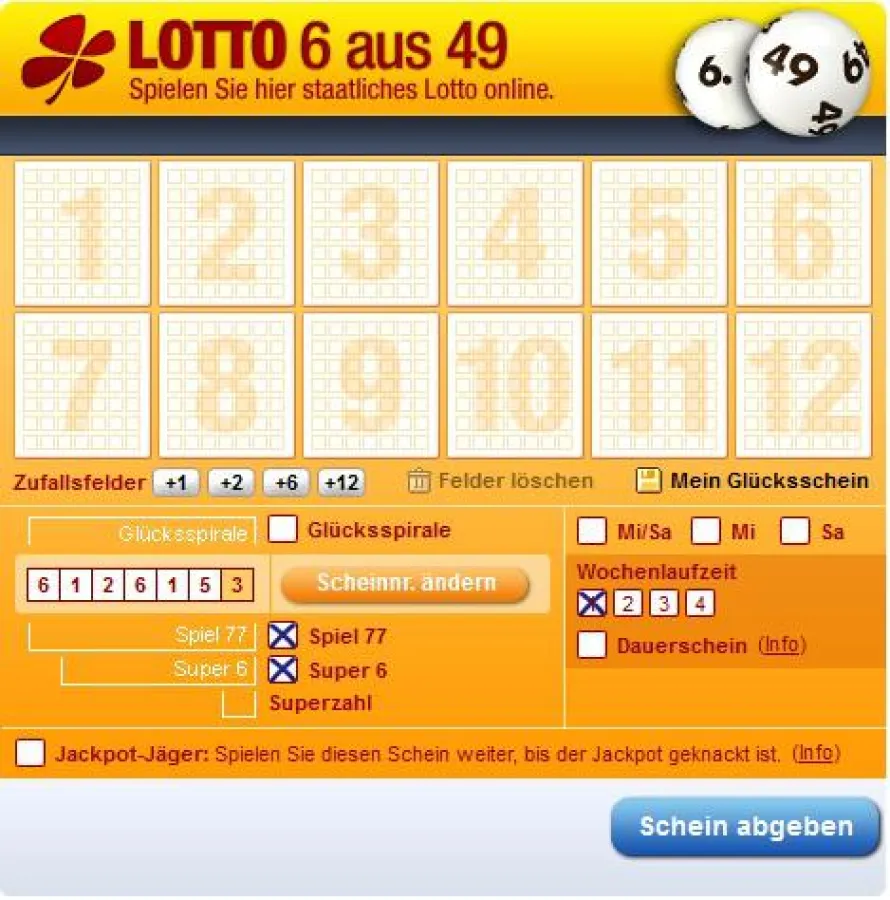890x900 pixels.
Task: Enable the Glücksspirale checkbox
Action: coord(283,530)
